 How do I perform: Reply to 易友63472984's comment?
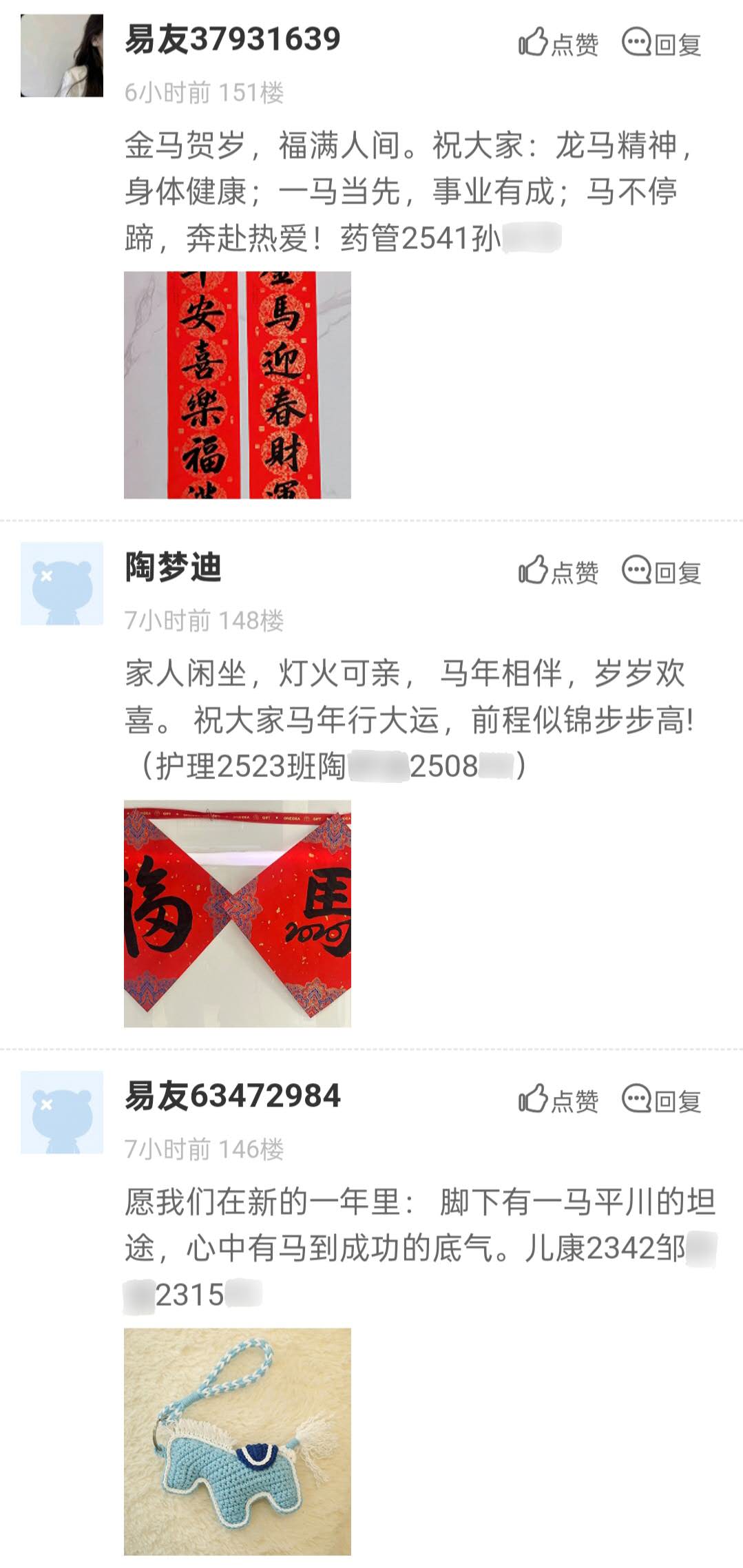tap(661, 1100)
